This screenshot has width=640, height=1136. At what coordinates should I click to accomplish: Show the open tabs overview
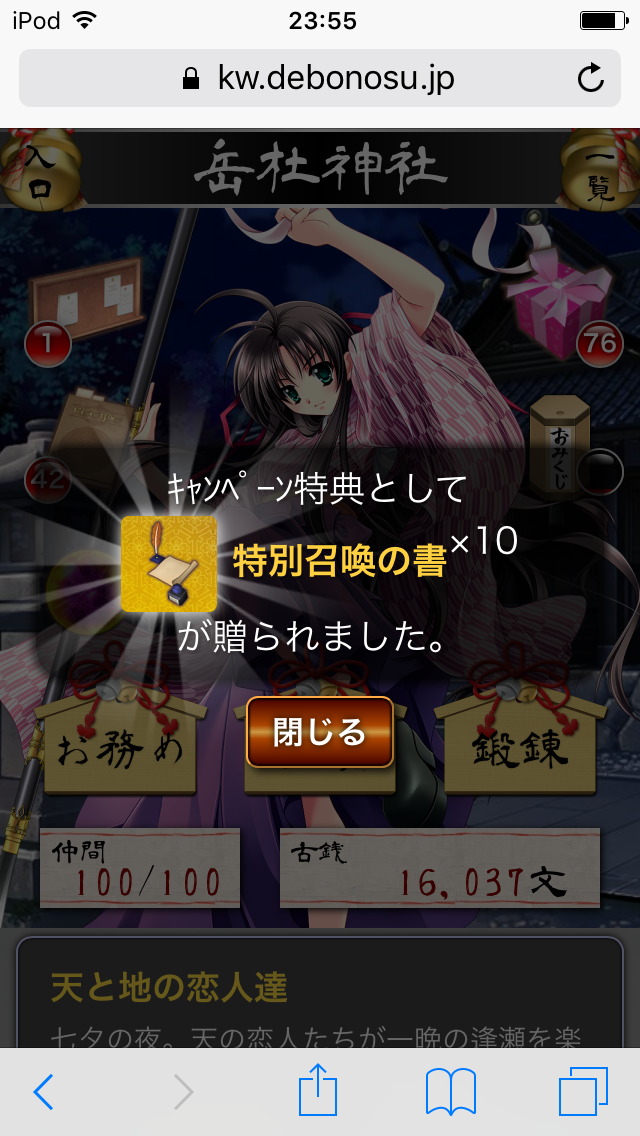point(583,1092)
